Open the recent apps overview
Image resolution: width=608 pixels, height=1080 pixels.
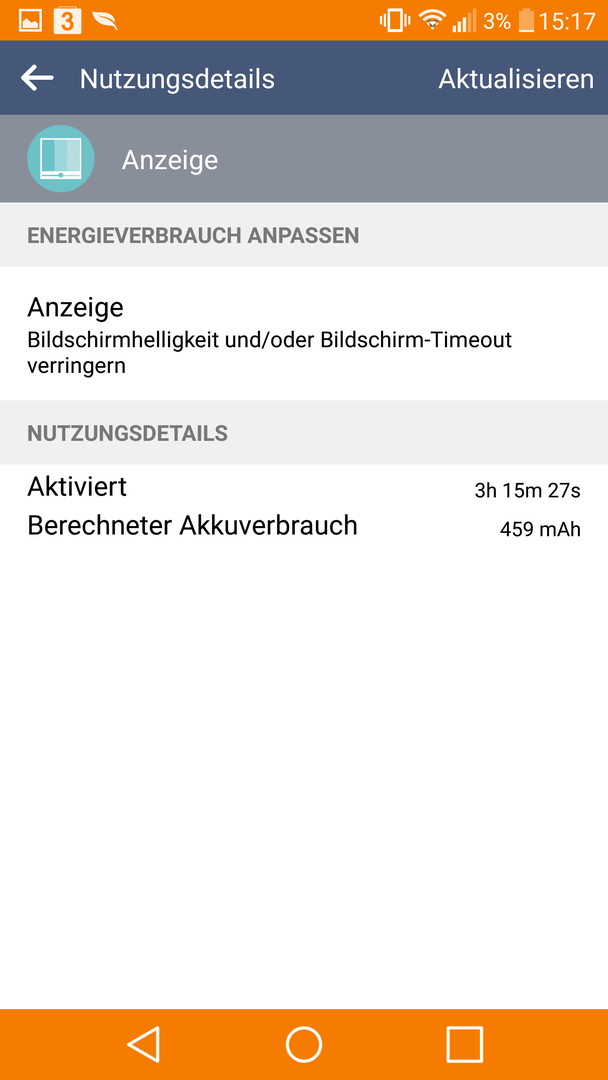(464, 1044)
